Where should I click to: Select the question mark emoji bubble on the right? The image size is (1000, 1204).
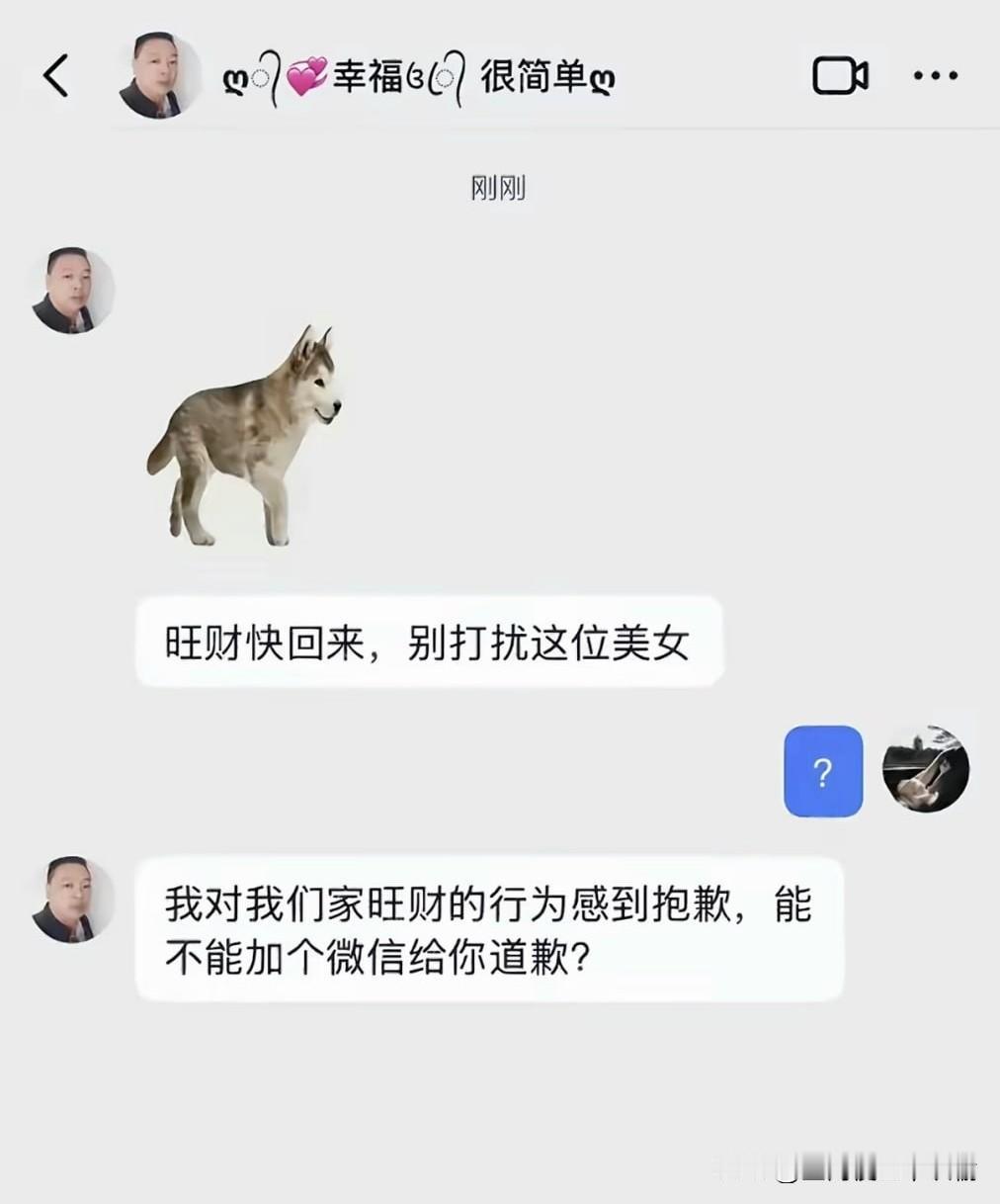tap(823, 773)
